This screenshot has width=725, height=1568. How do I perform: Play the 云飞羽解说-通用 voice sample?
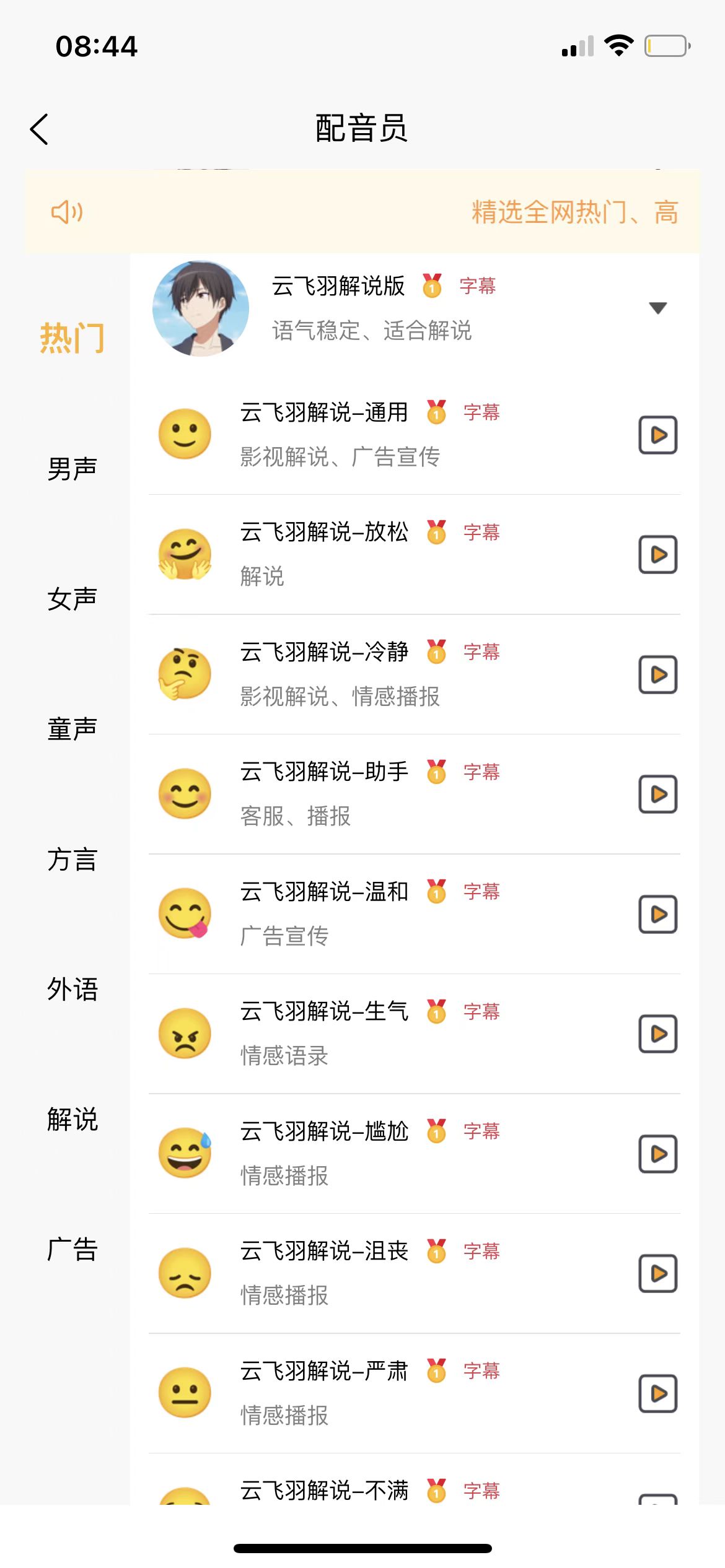658,435
